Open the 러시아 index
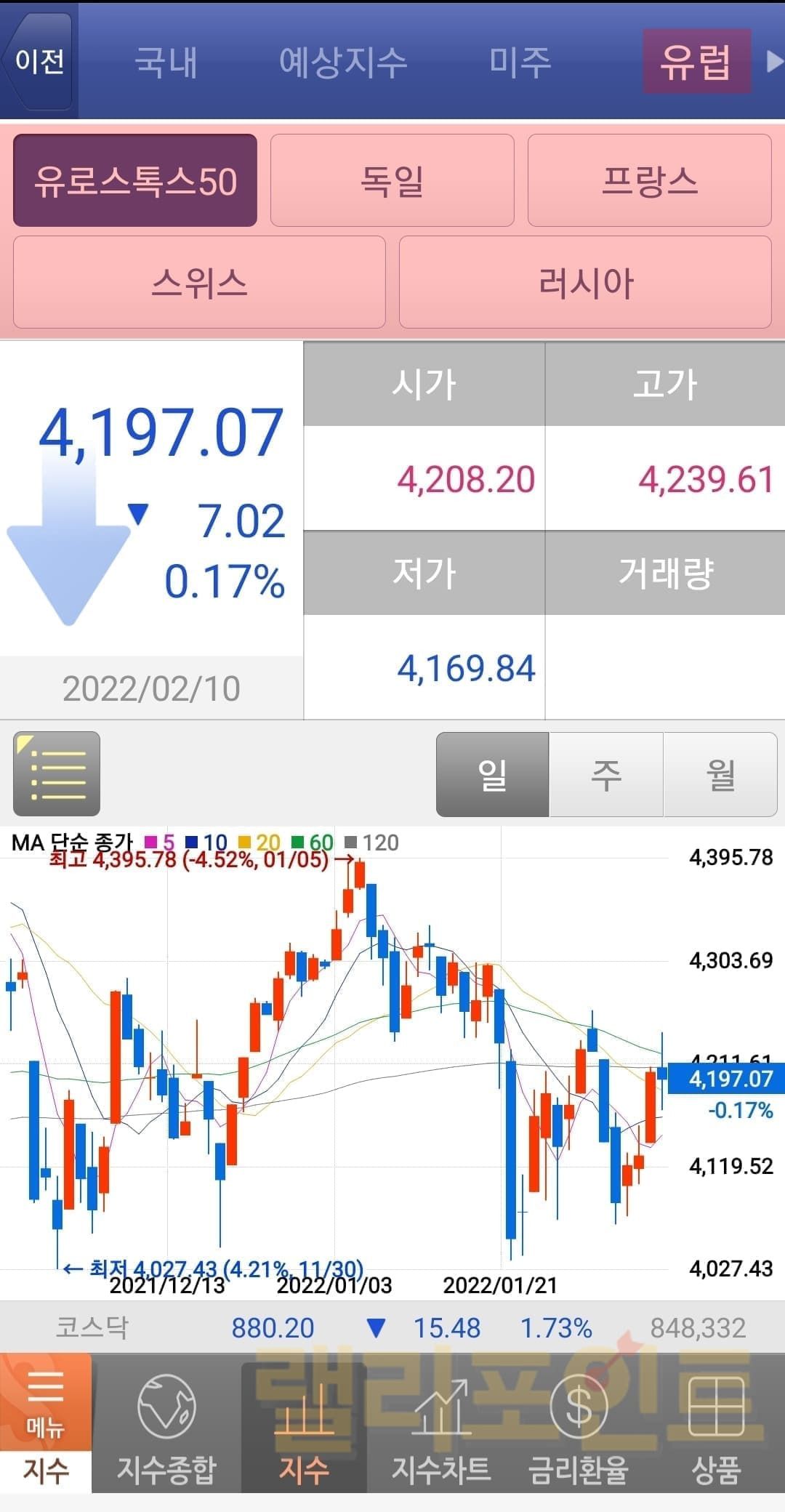 585,282
